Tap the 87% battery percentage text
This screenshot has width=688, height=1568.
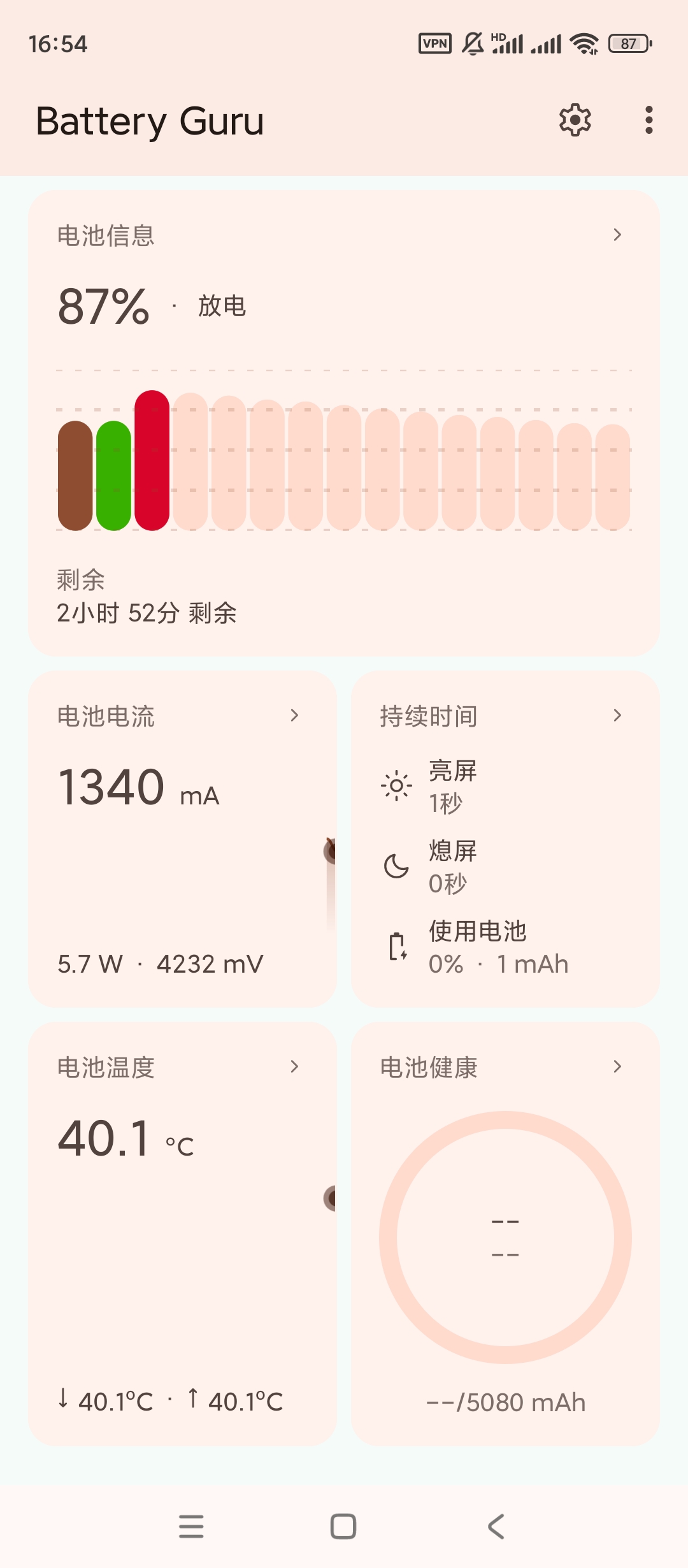(x=102, y=306)
